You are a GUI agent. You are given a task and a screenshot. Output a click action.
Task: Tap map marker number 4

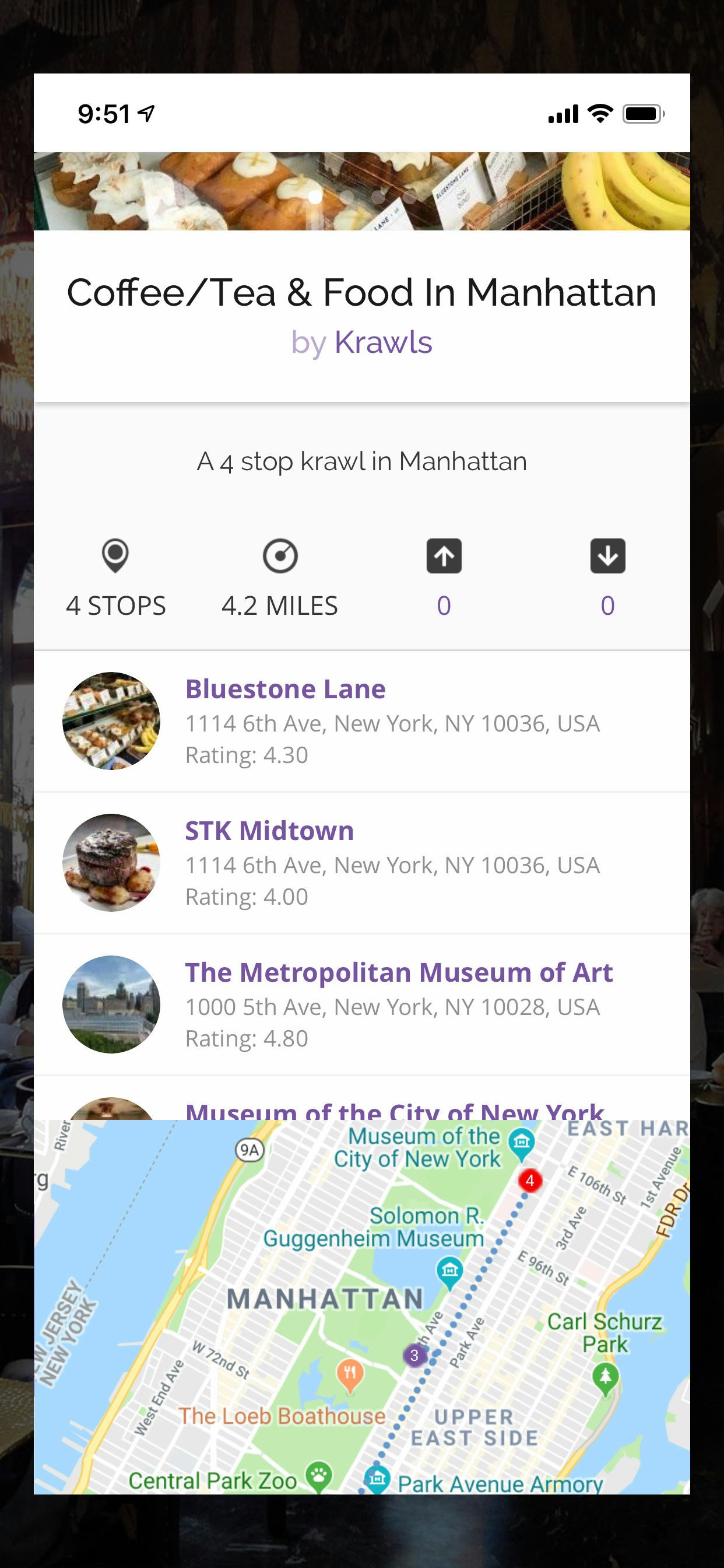pos(530,1181)
